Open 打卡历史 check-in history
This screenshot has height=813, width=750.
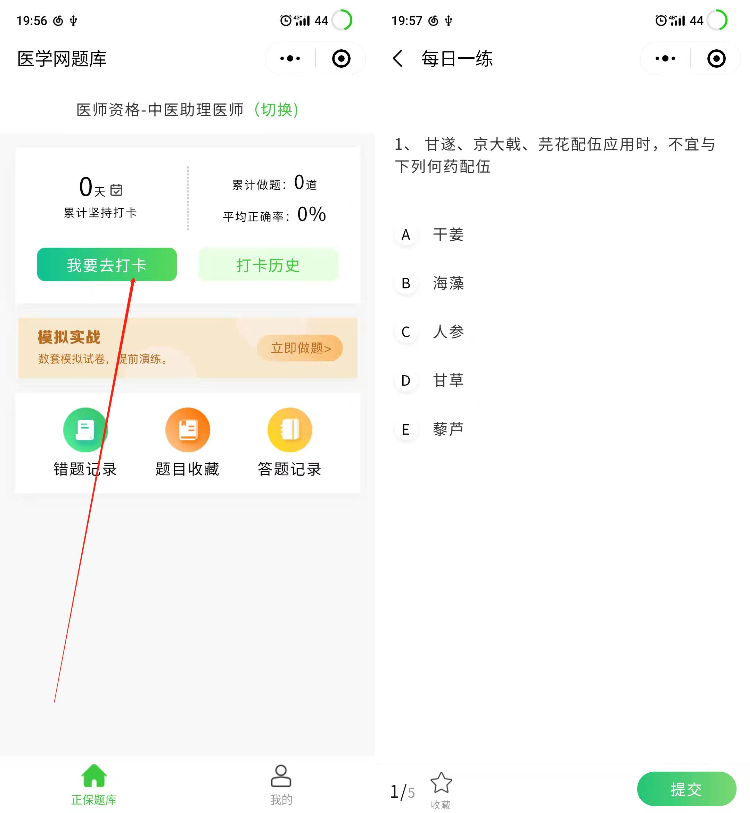[x=268, y=265]
